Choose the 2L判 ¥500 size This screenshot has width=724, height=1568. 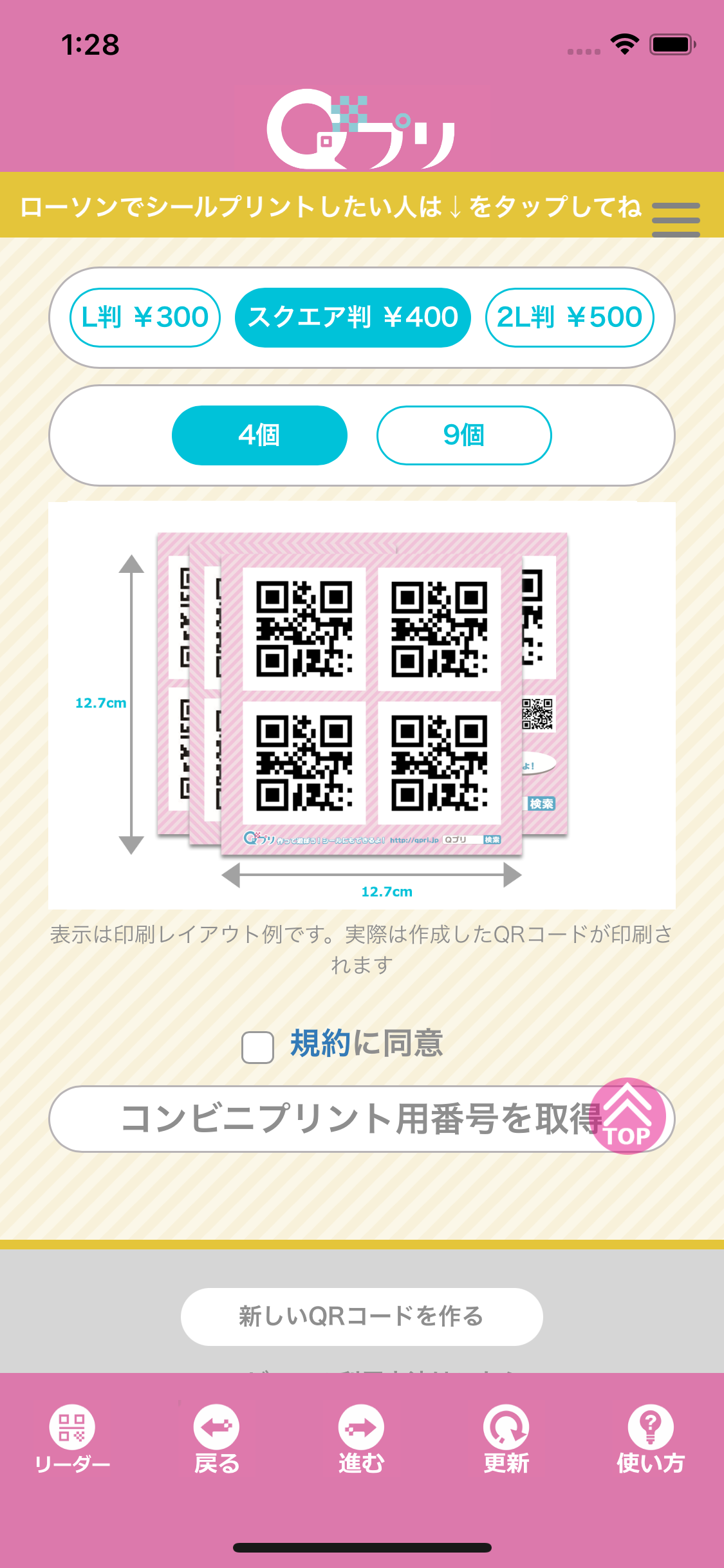pos(570,317)
